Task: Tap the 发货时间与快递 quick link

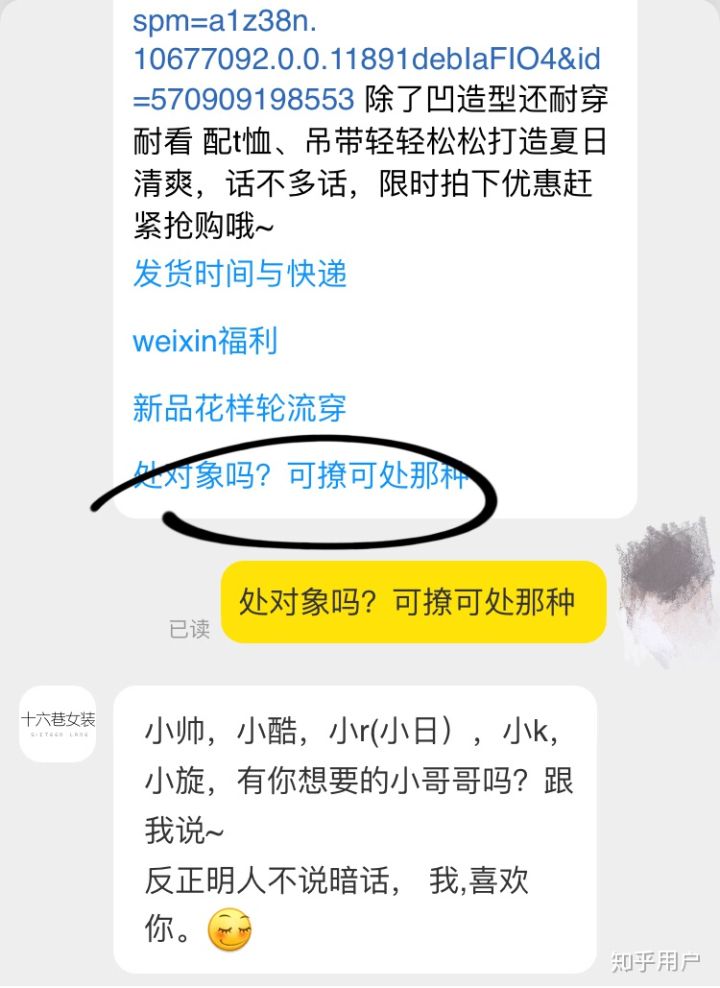Action: tap(240, 274)
